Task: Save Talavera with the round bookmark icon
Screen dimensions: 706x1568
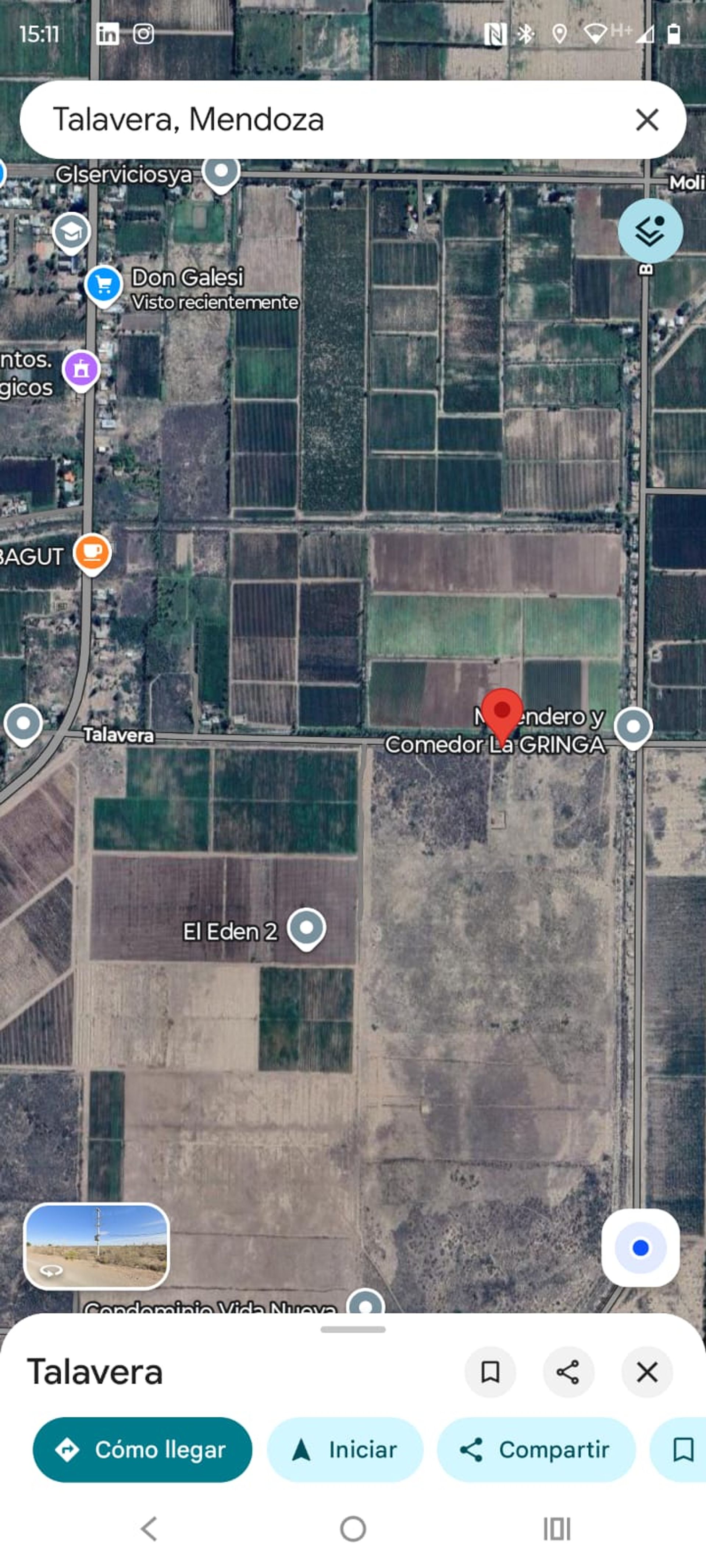Action: [x=491, y=1372]
